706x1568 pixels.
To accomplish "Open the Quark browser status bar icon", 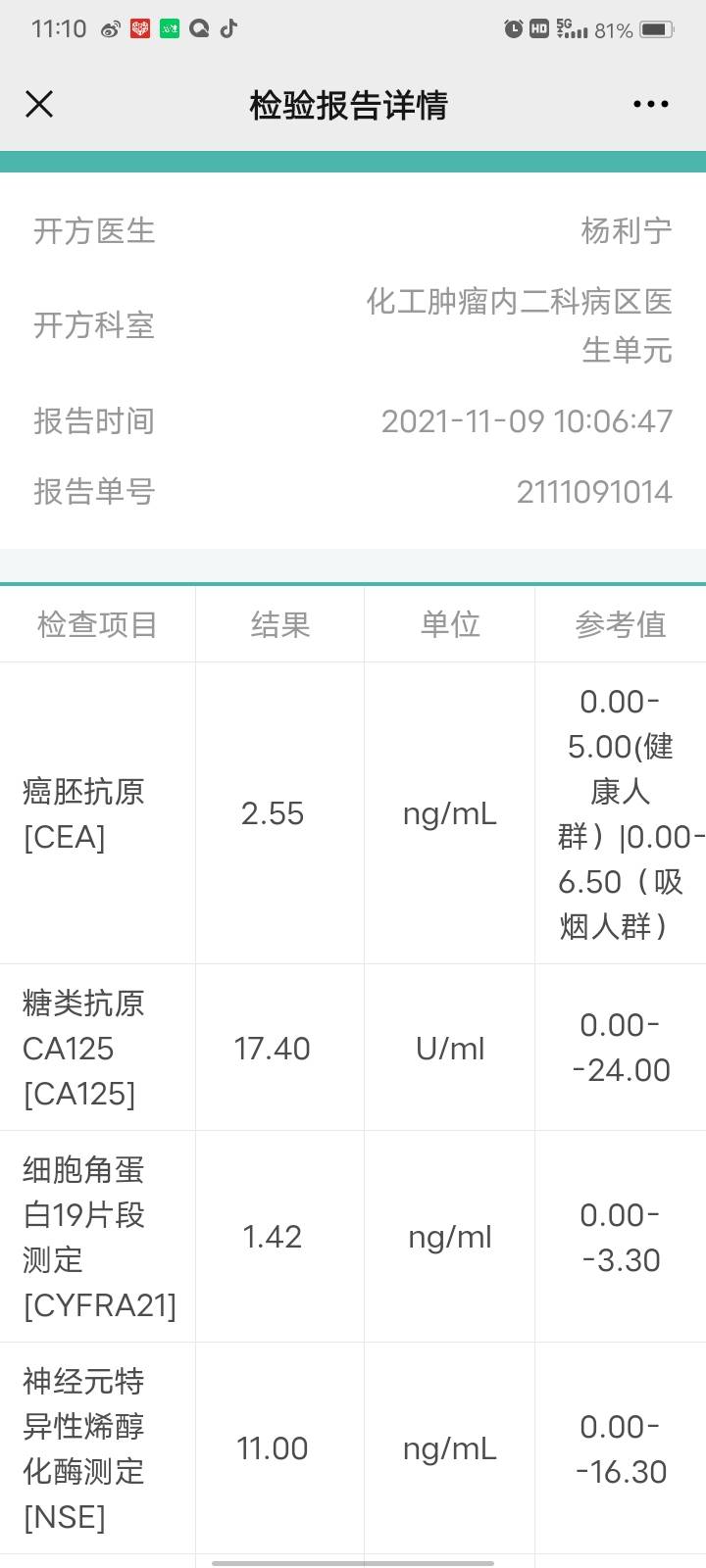I will (199, 29).
